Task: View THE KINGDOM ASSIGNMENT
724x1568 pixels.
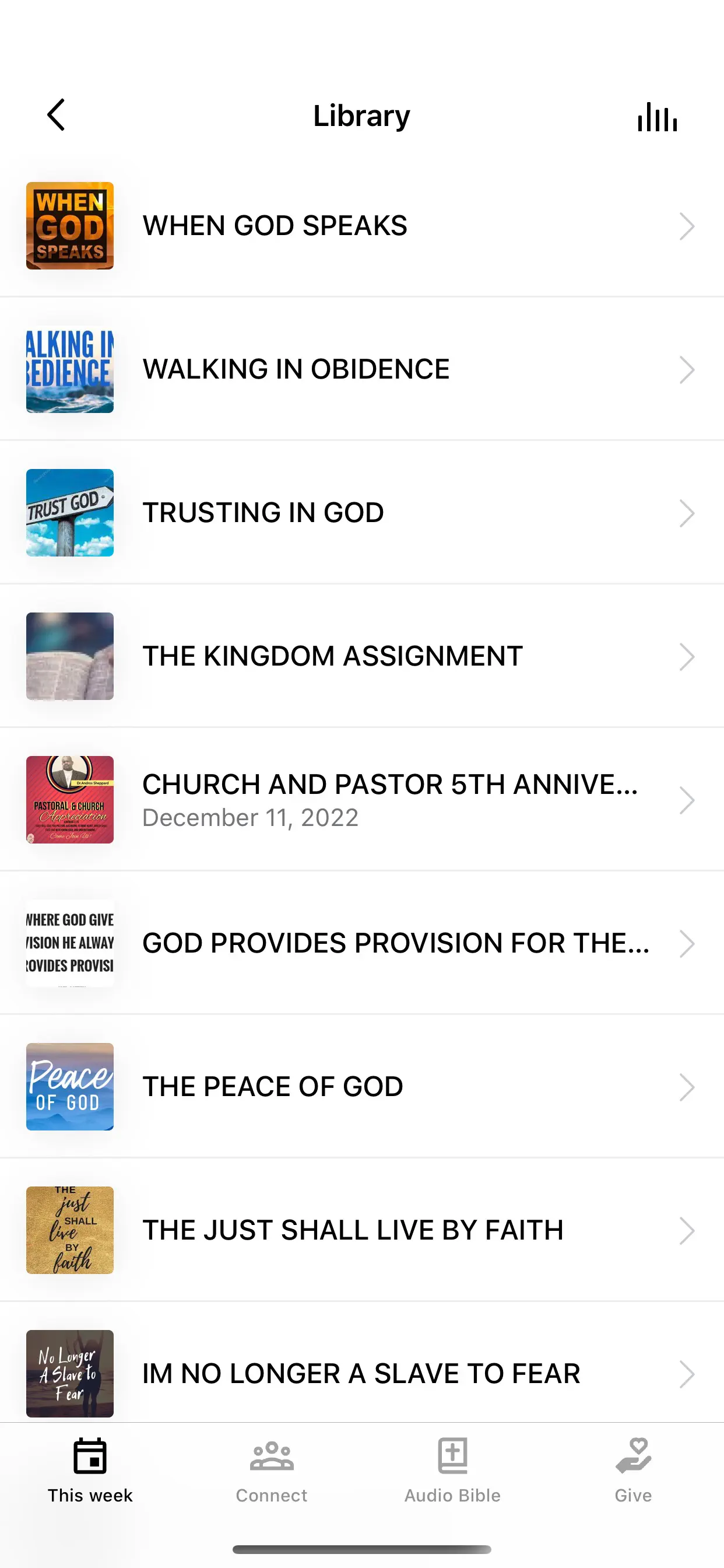Action: point(361,656)
